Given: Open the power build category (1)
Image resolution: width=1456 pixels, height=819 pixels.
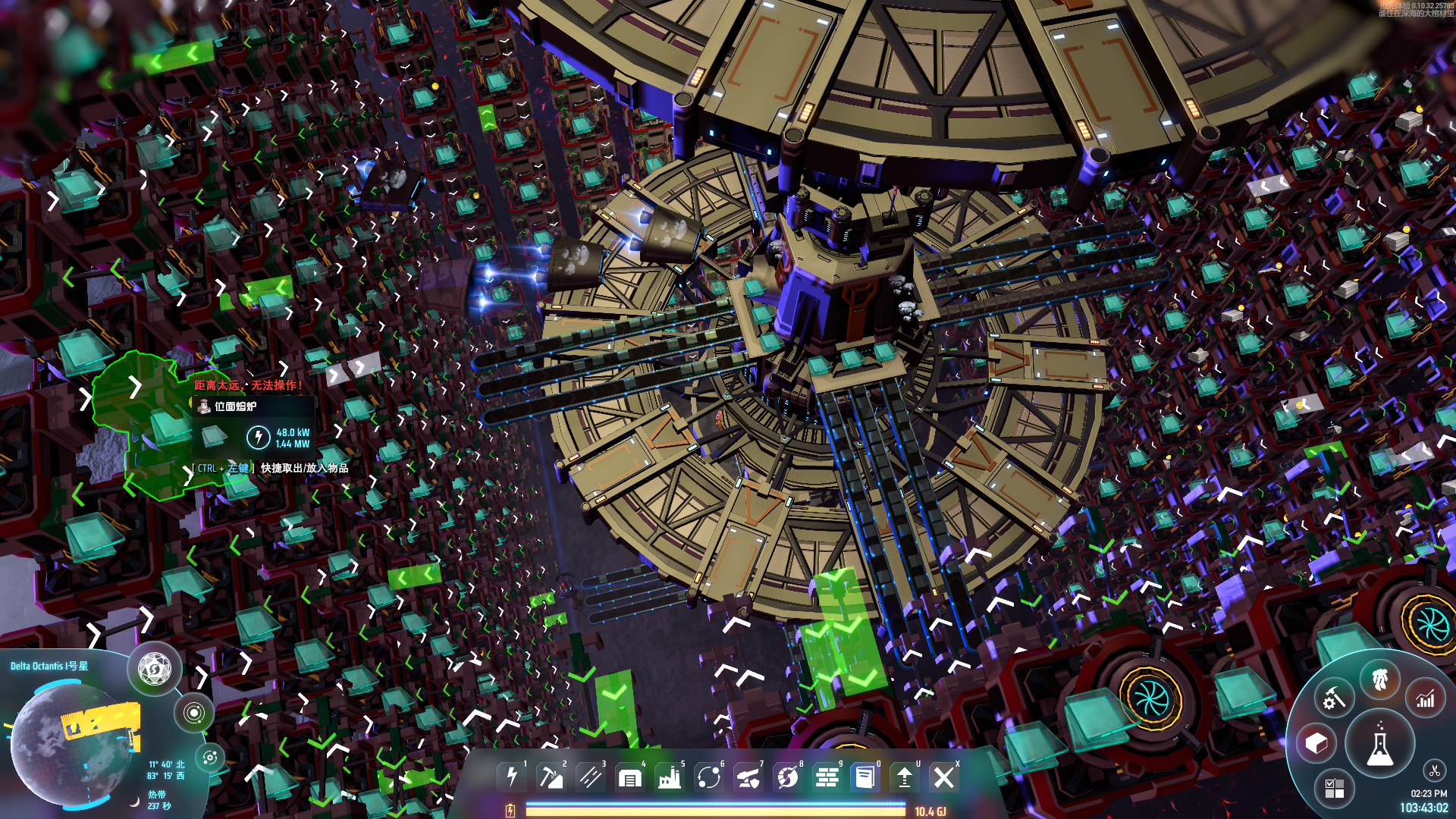Looking at the screenshot, I should pyautogui.click(x=512, y=777).
